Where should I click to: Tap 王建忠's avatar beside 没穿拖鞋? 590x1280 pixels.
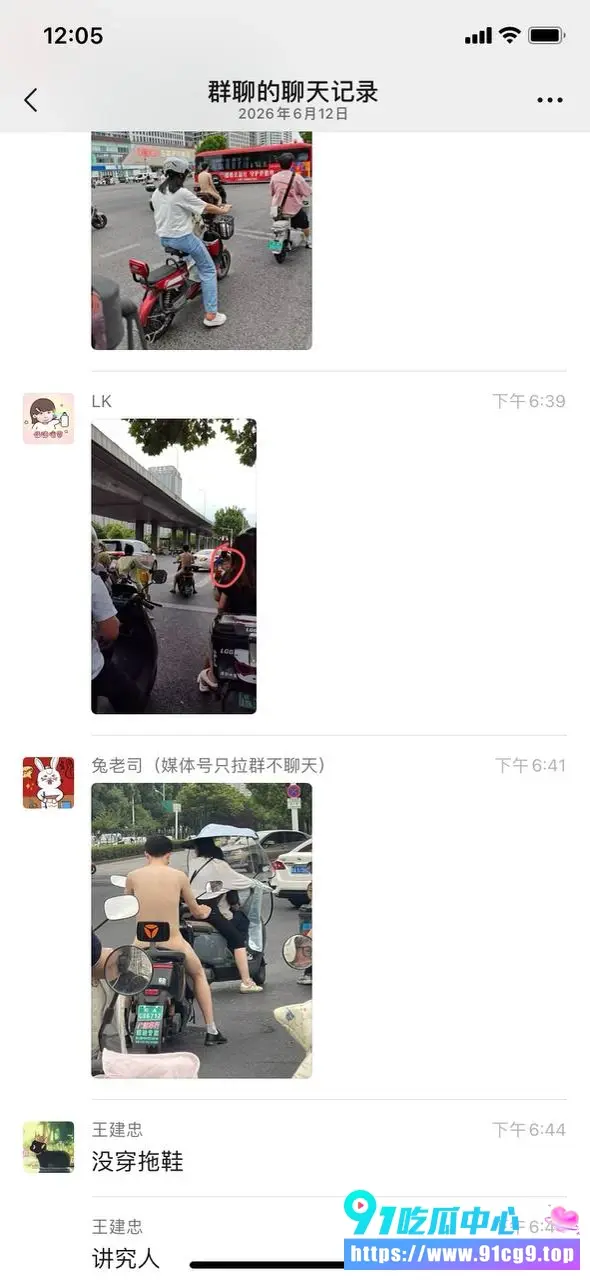(48, 1147)
